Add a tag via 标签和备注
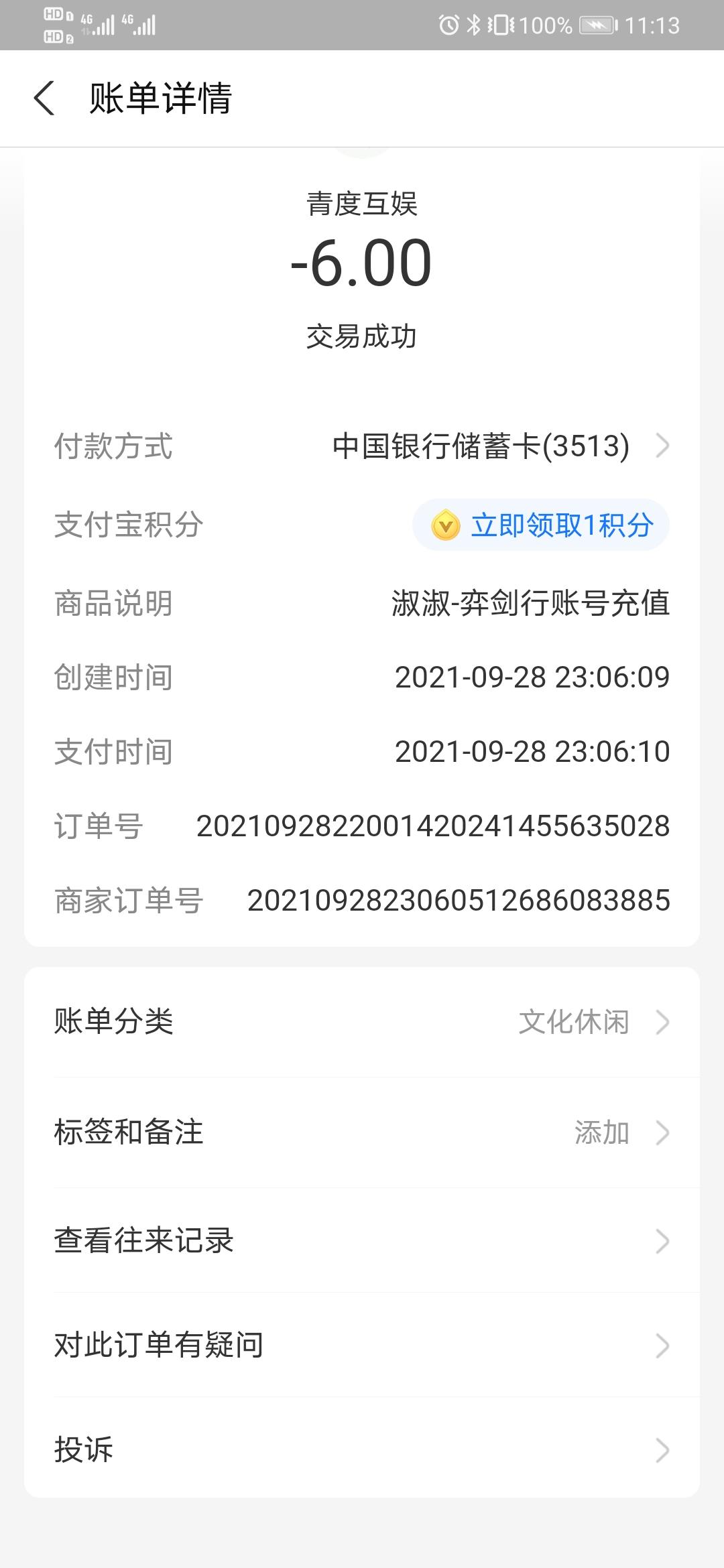Viewport: 724px width, 1568px height. coord(362,1132)
